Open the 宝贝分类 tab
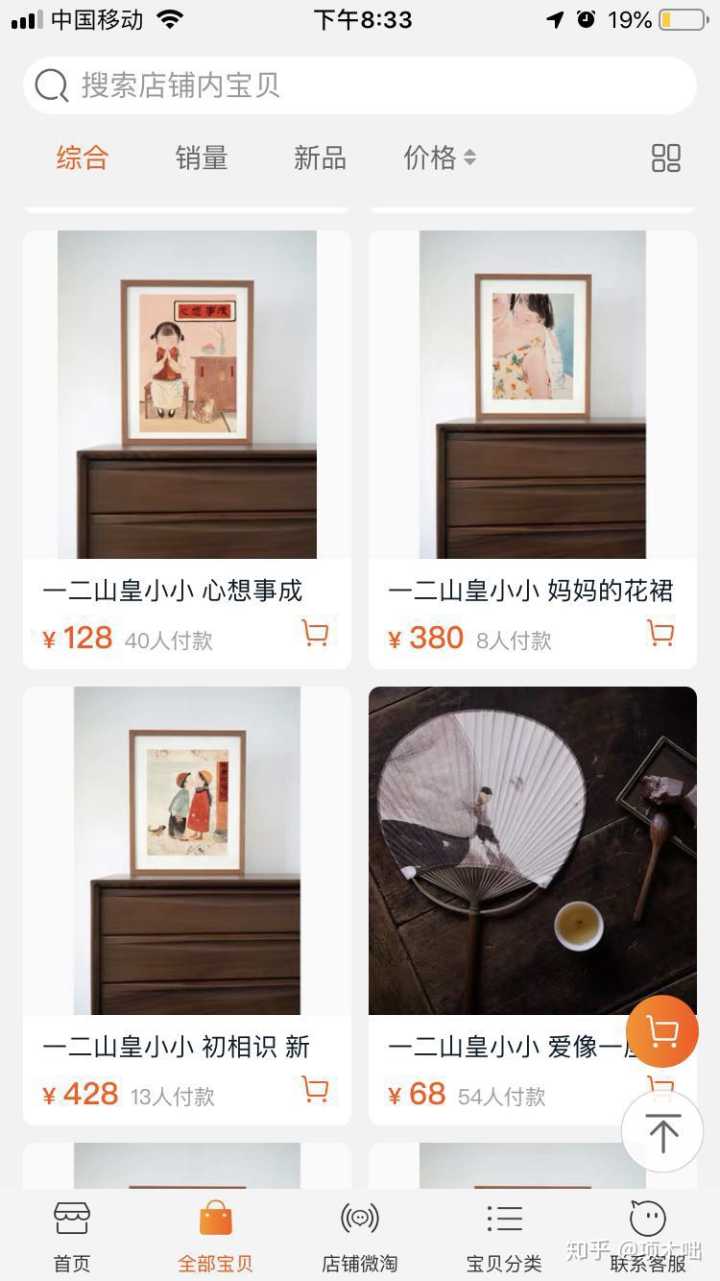The width and height of the screenshot is (720, 1281). click(504, 1236)
